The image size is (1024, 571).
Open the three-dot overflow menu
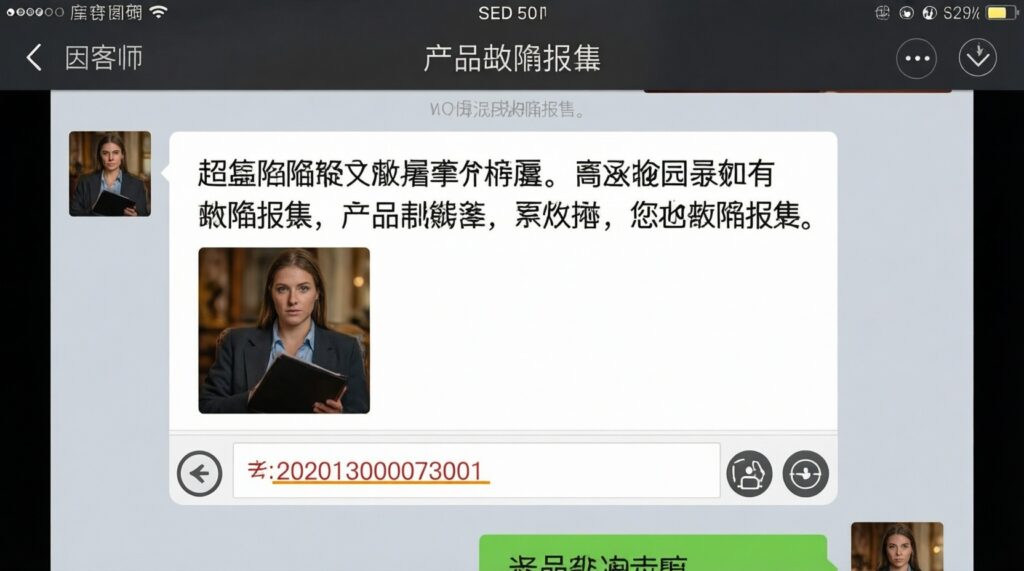coord(916,58)
